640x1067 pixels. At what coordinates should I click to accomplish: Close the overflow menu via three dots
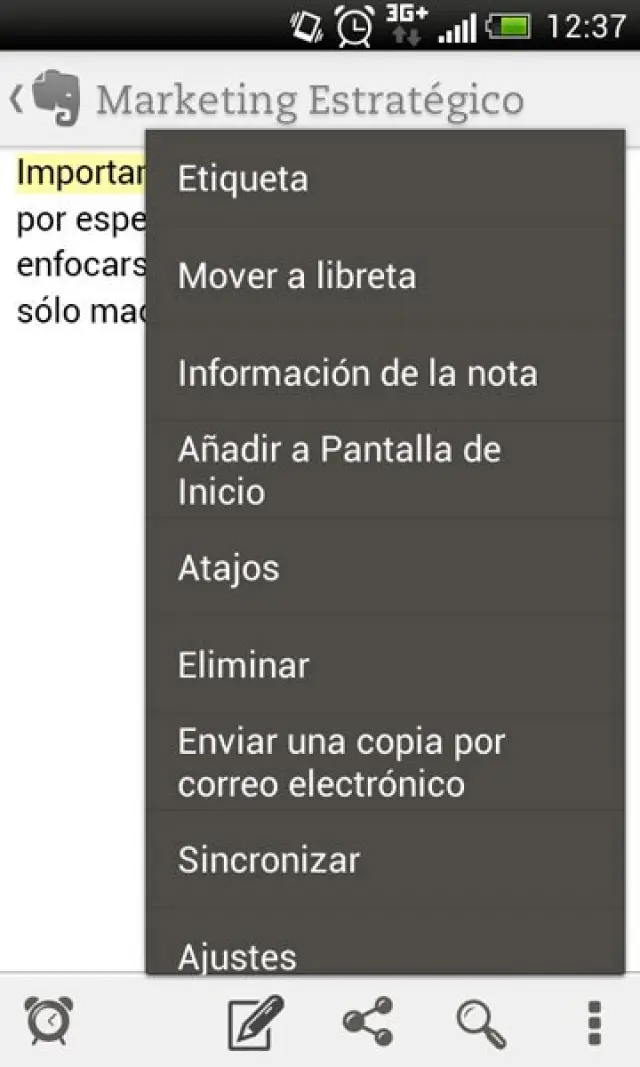[x=594, y=1021]
